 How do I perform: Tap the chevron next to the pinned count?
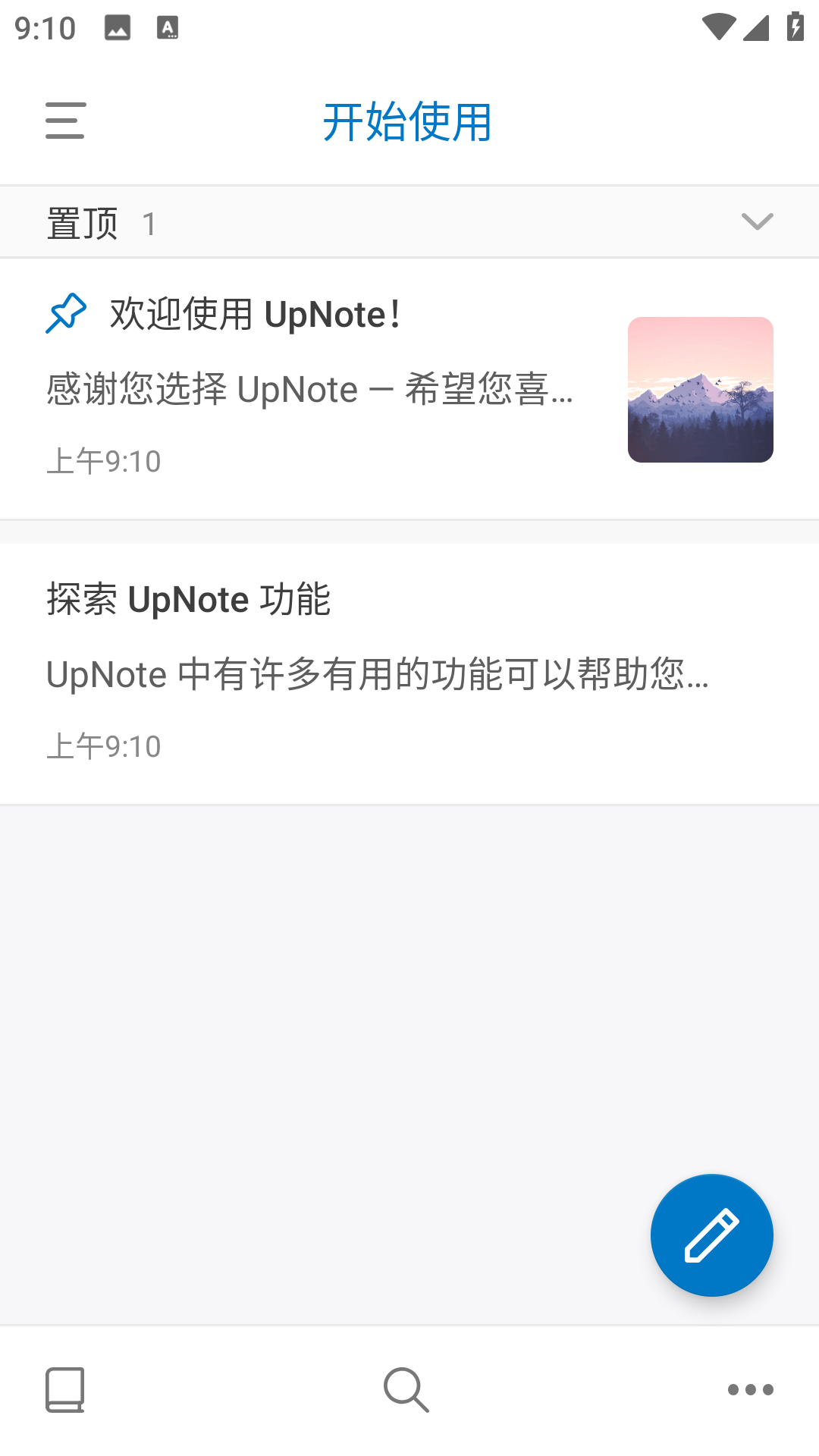point(755,221)
